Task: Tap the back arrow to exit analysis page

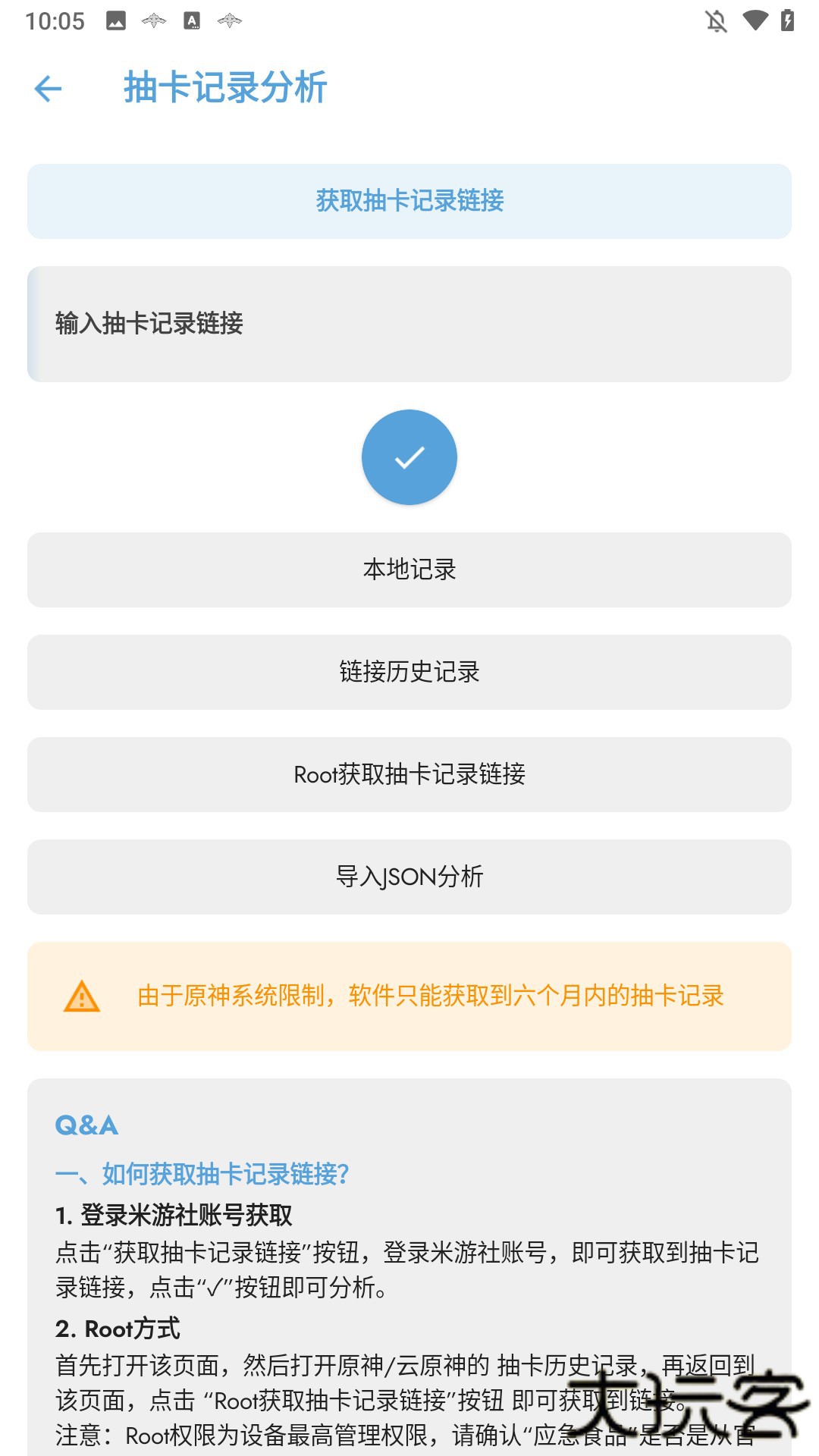Action: point(48,89)
